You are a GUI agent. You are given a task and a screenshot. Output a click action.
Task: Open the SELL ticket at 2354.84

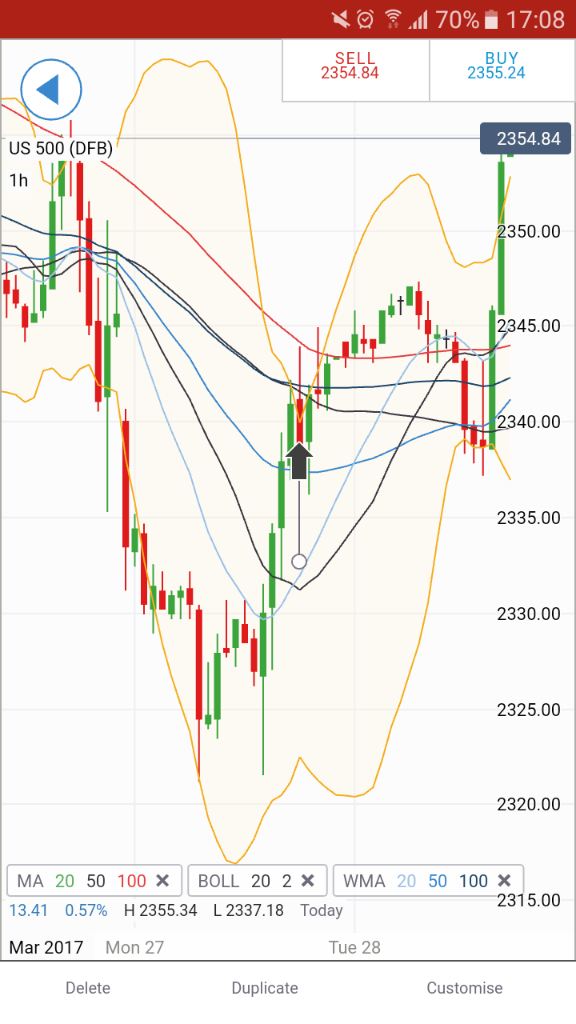click(356, 71)
